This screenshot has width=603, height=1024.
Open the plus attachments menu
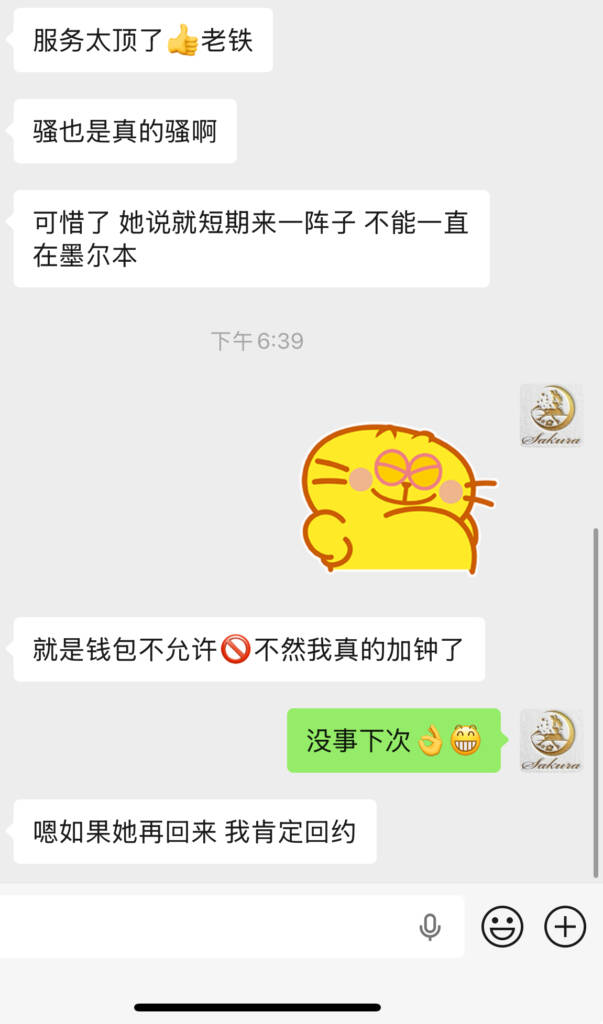click(565, 927)
